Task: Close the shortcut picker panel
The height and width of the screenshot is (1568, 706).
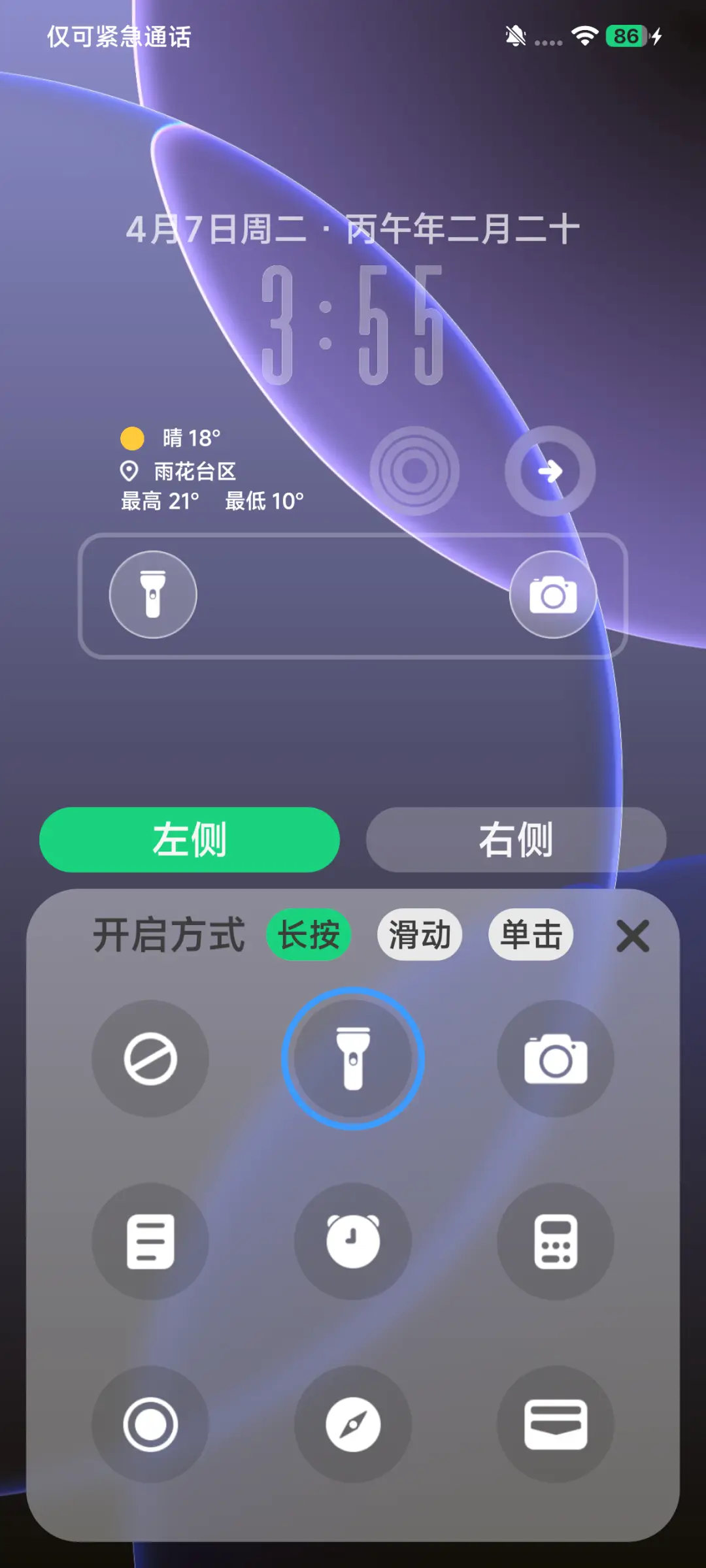Action: coord(633,936)
